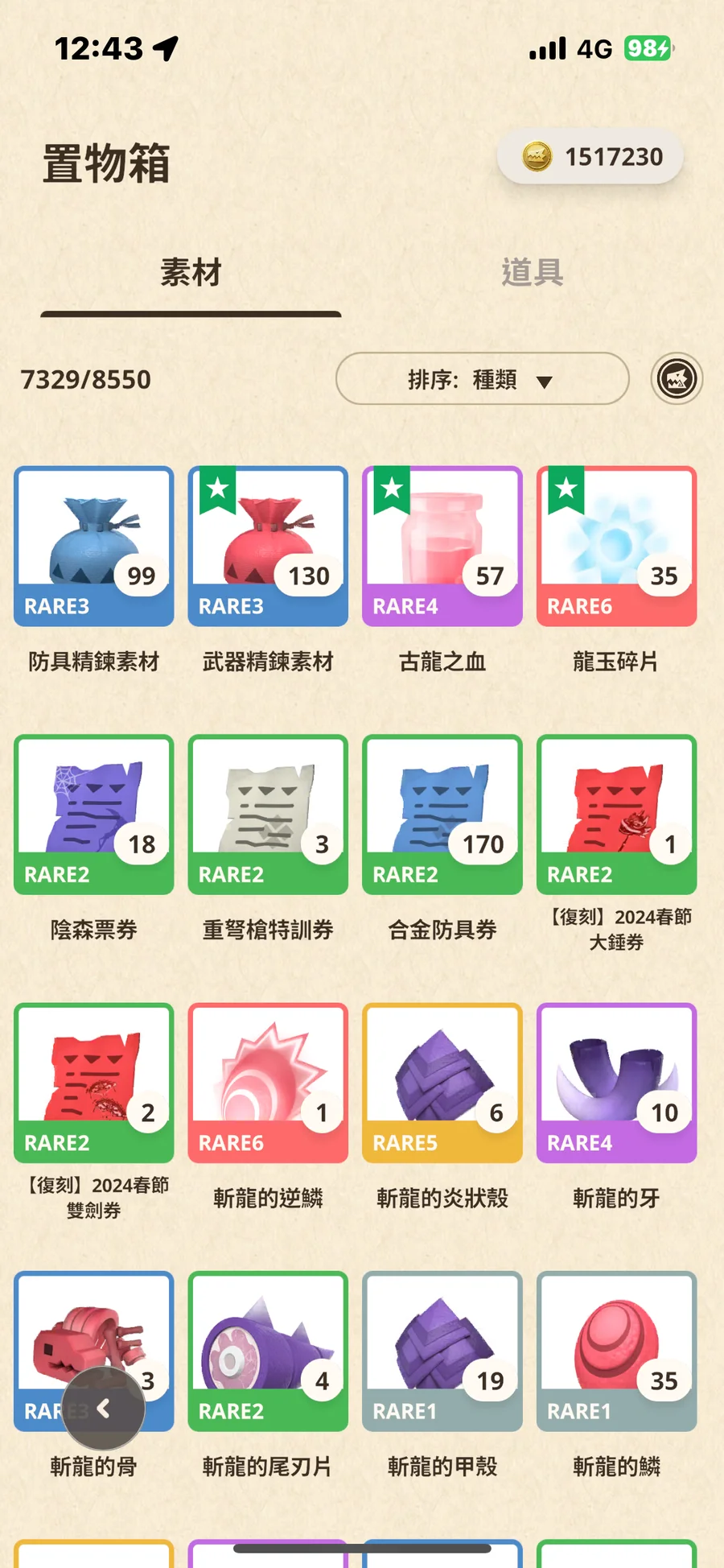This screenshot has width=724, height=1568.
Task: Tap the monster filter icon
Action: pos(677,379)
